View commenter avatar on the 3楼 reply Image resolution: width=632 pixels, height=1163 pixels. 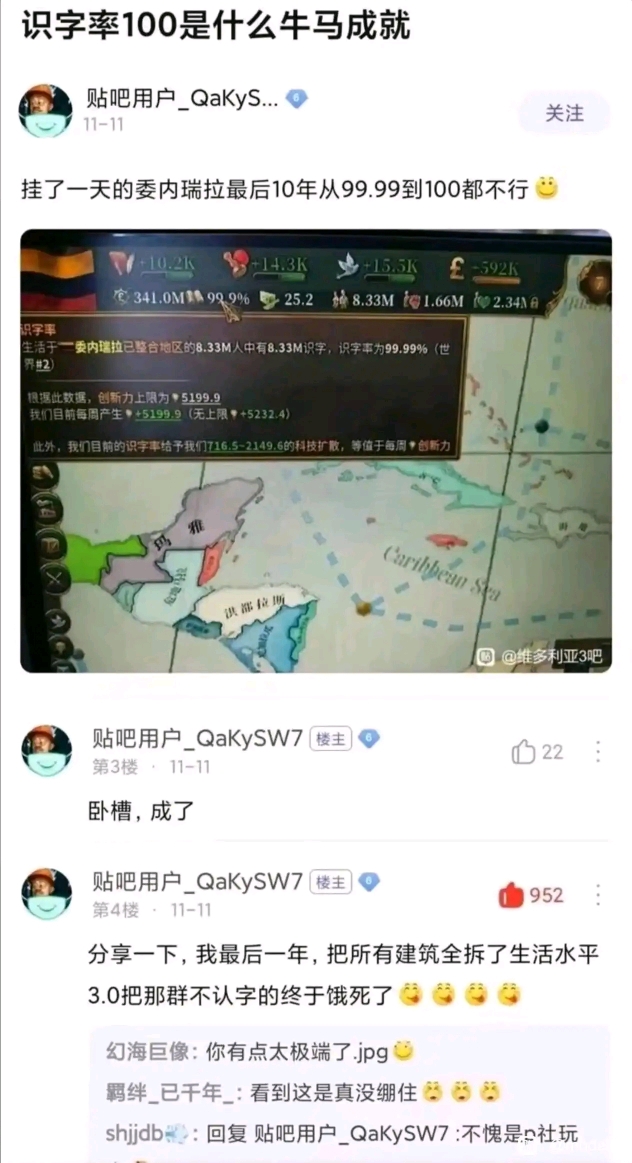(45, 751)
